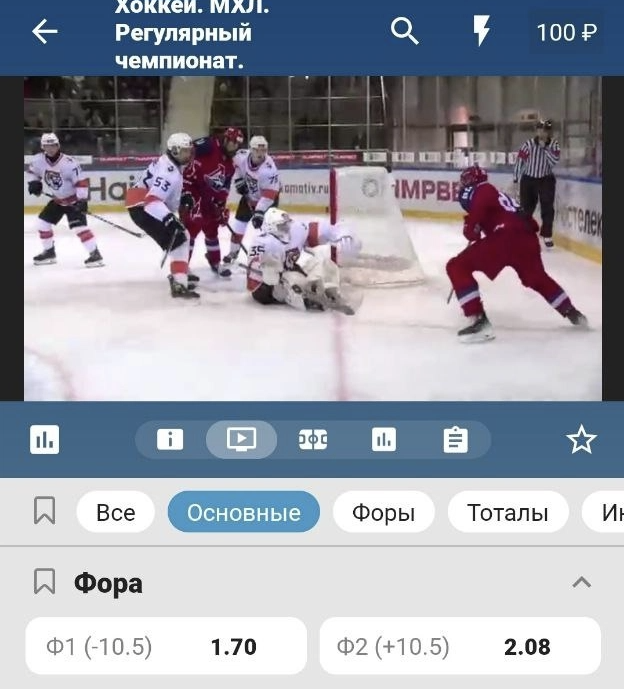Viewport: 624px width, 689px height.
Task: Open the 100 ₽ bet amount button
Action: pos(566,32)
